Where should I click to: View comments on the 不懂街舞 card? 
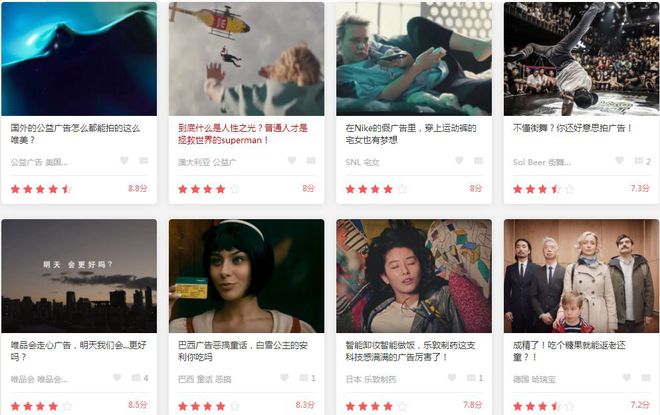point(637,161)
